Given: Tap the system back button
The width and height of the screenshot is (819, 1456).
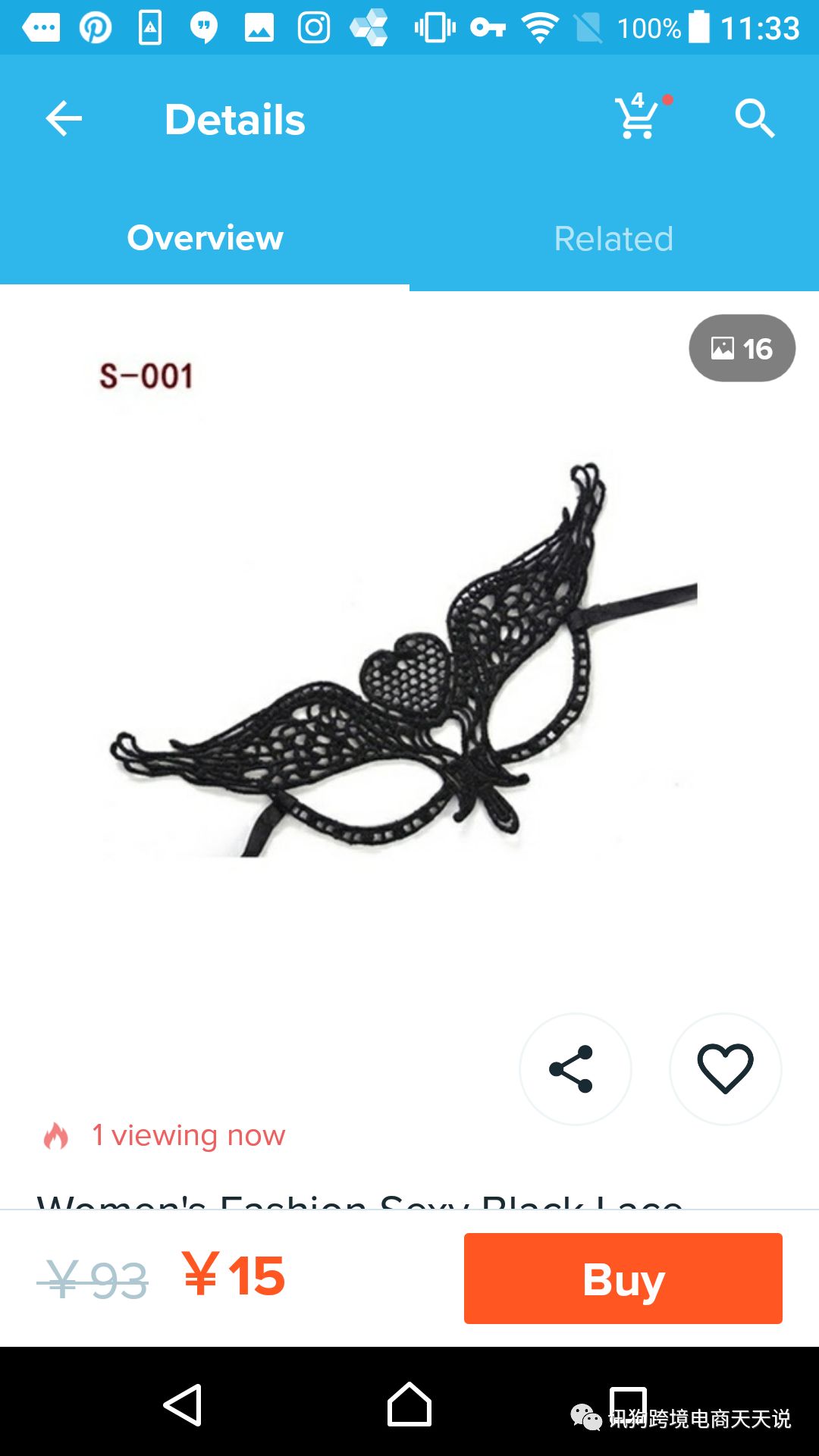Looking at the screenshot, I should click(183, 1404).
